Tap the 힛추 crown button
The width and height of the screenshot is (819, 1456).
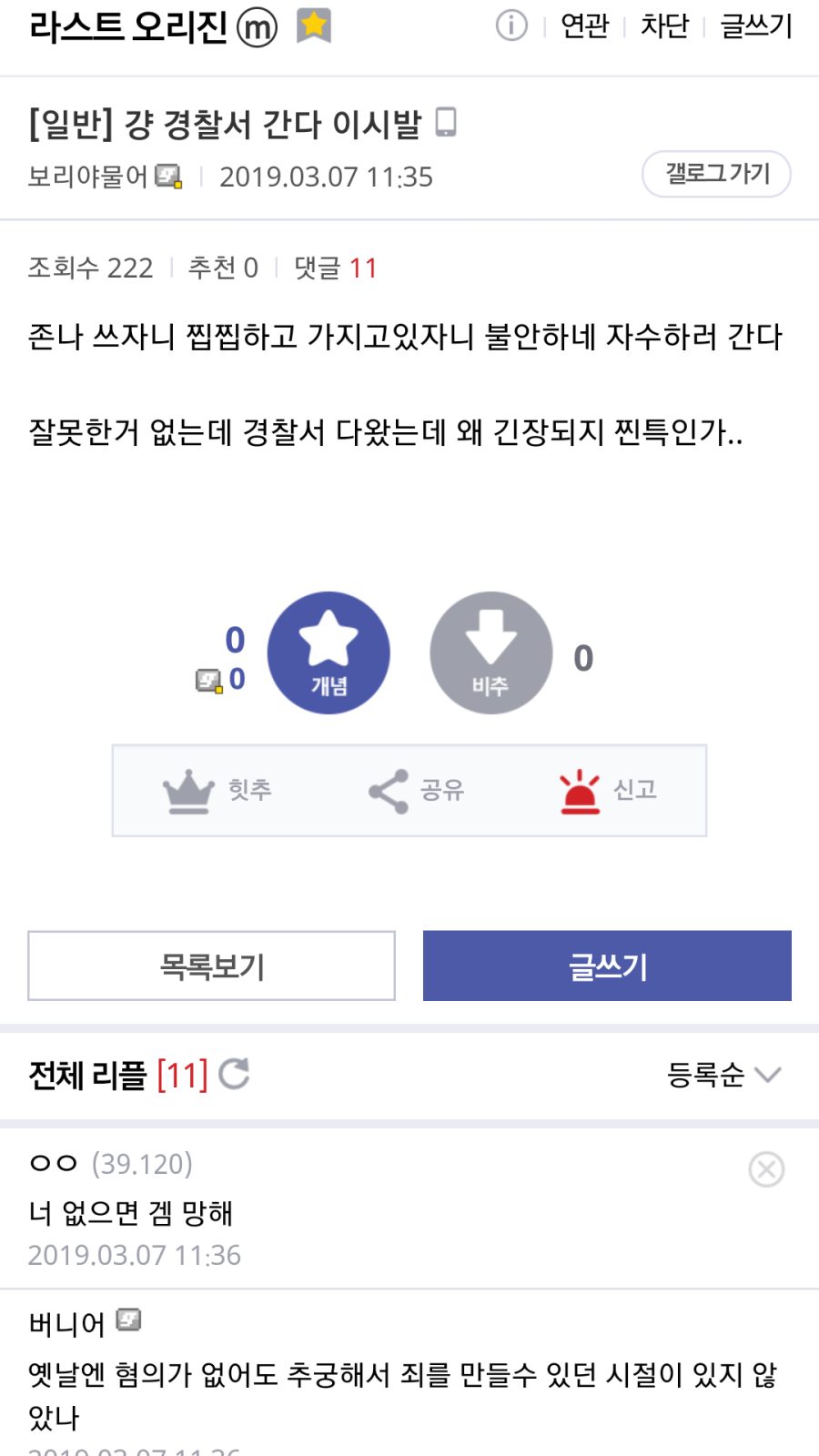[217, 790]
